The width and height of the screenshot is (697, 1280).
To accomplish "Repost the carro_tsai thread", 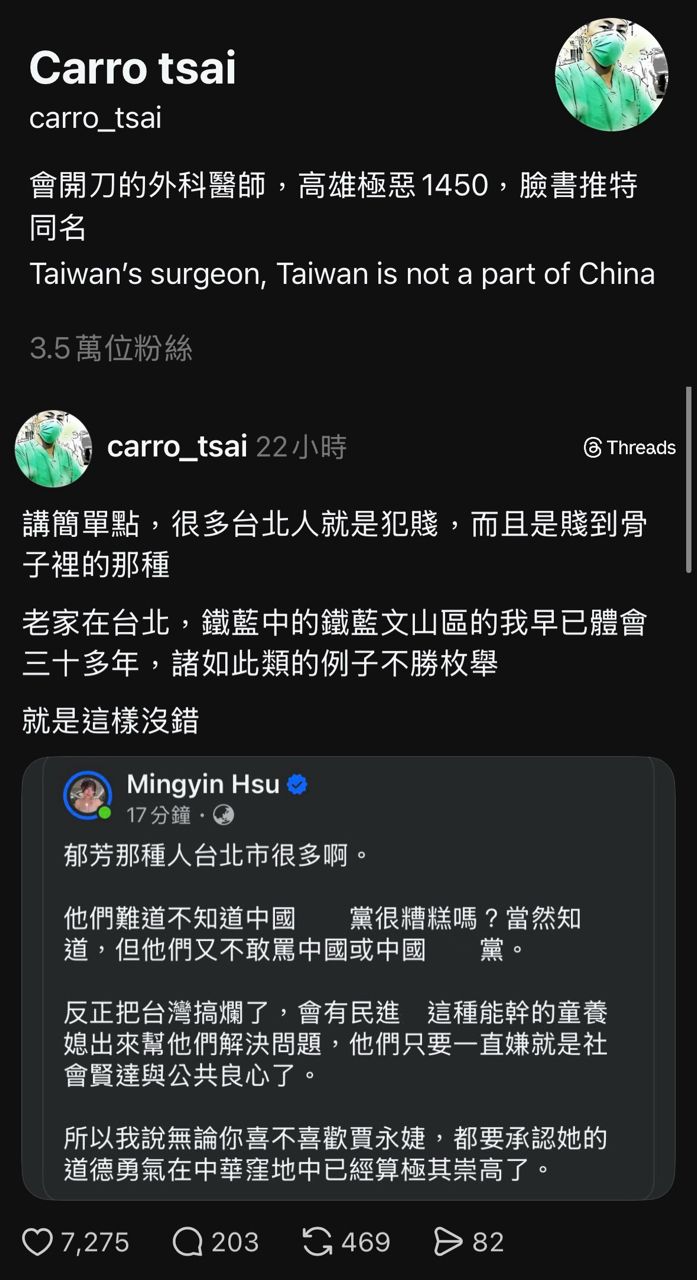I will click(317, 1242).
